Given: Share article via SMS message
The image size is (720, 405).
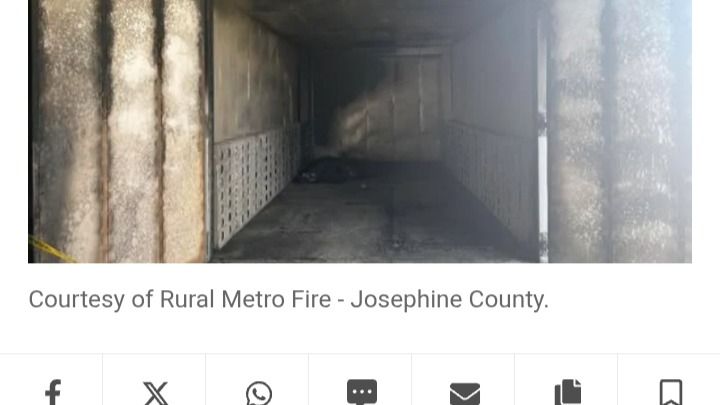Looking at the screenshot, I should tap(361, 391).
